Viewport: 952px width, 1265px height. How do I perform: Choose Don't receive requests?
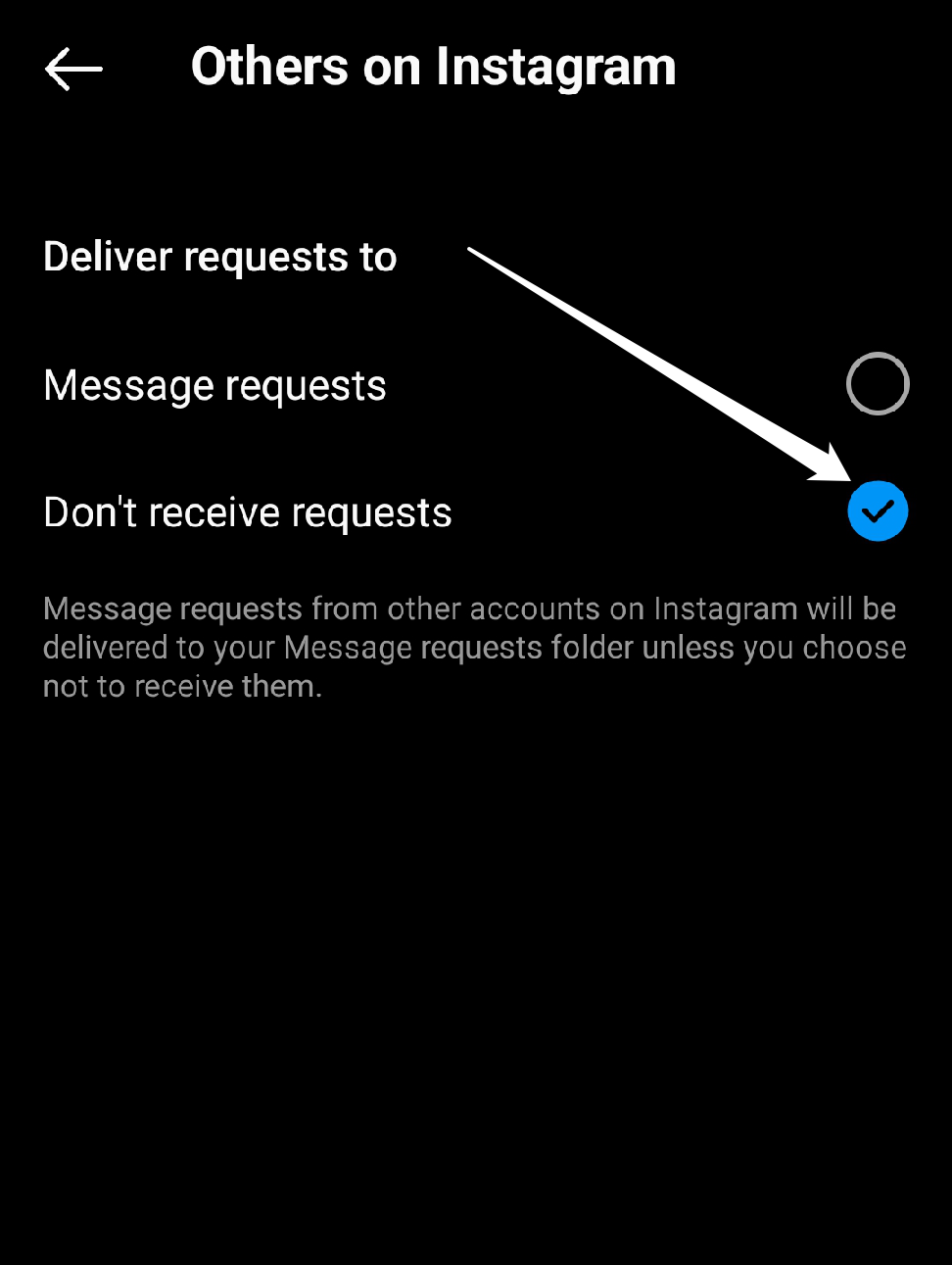[x=877, y=511]
